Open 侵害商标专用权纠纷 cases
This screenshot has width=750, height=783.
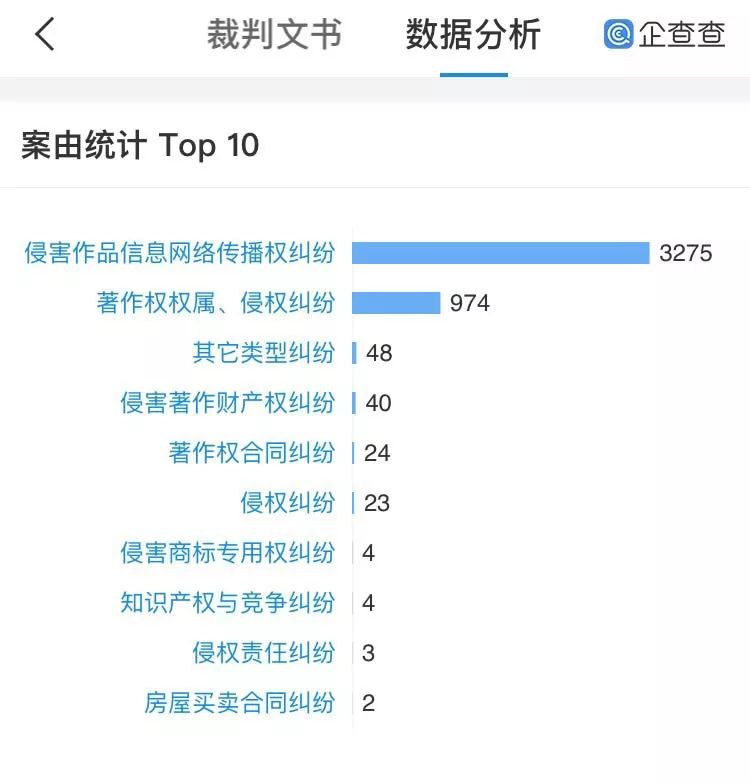[x=228, y=553]
